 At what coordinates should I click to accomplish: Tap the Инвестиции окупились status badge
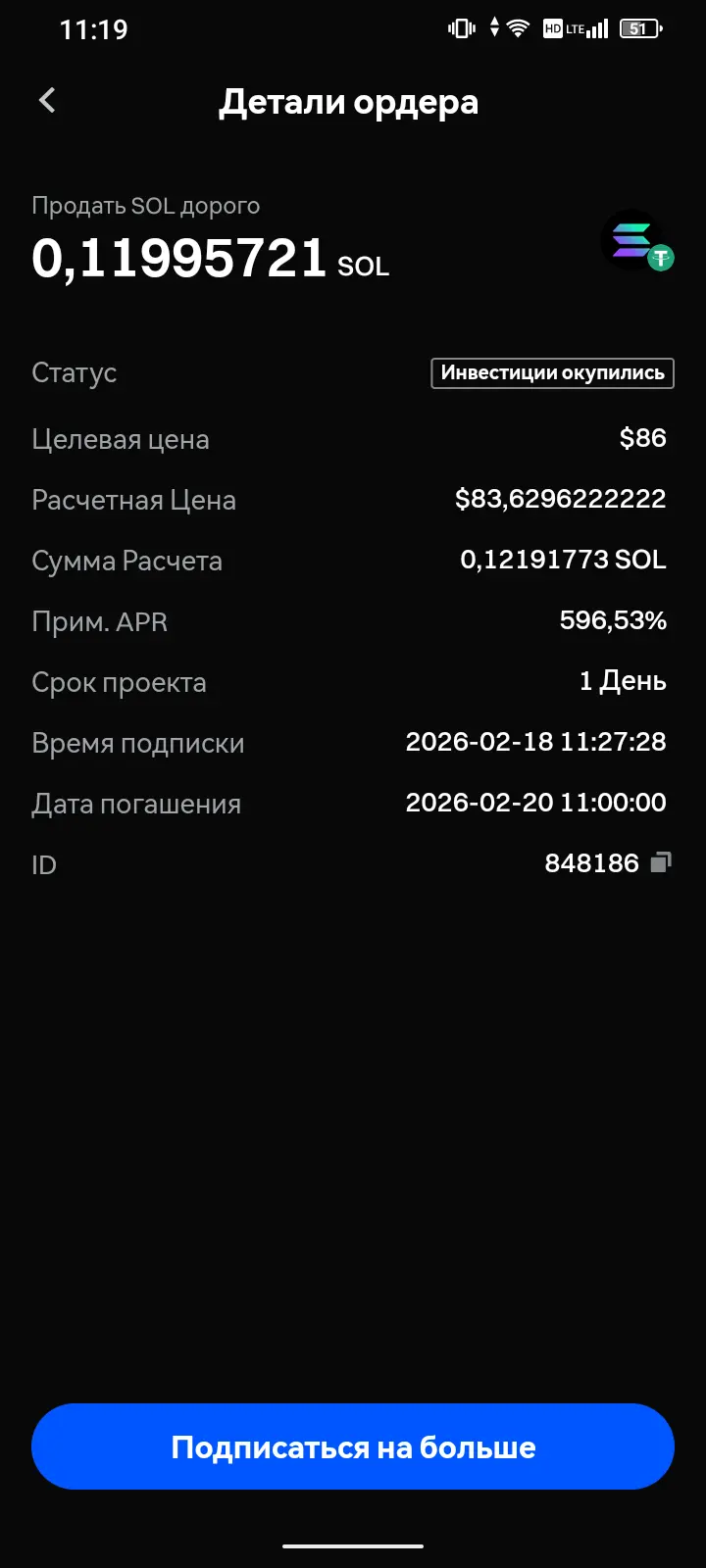tap(552, 372)
